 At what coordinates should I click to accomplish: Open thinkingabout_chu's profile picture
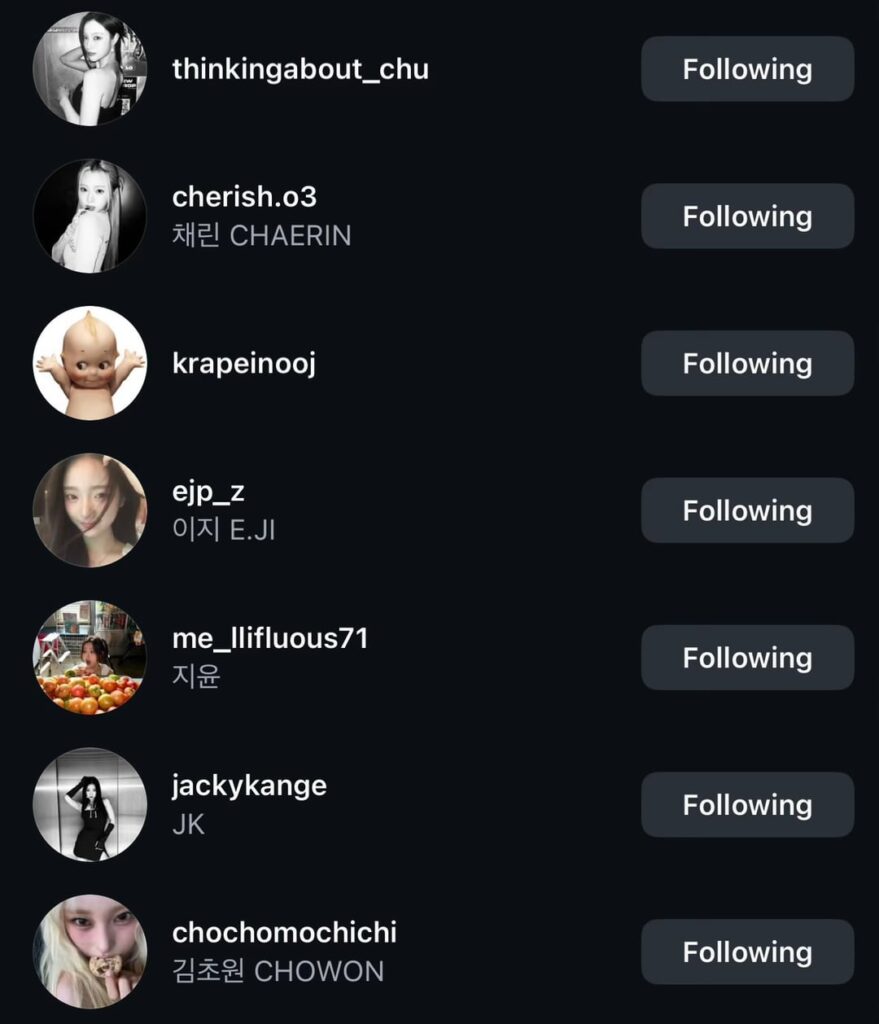pyautogui.click(x=89, y=69)
